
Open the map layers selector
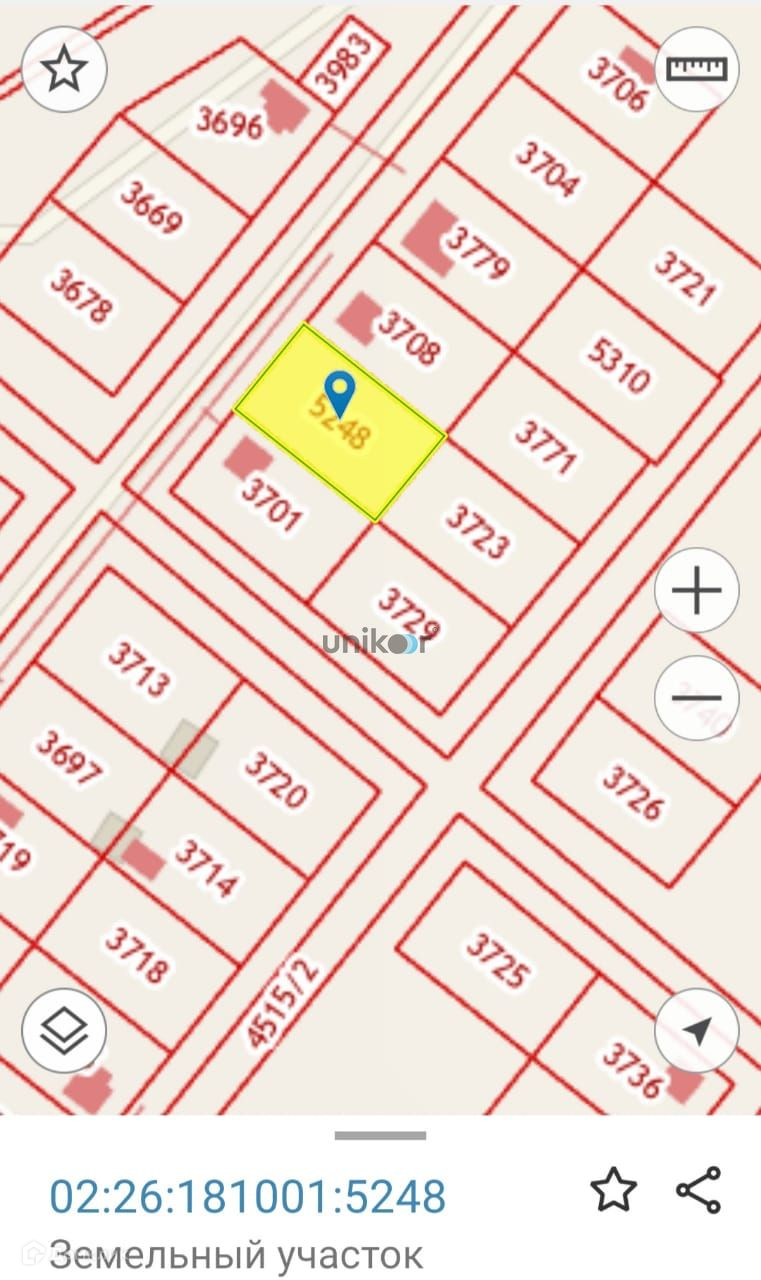[65, 1031]
